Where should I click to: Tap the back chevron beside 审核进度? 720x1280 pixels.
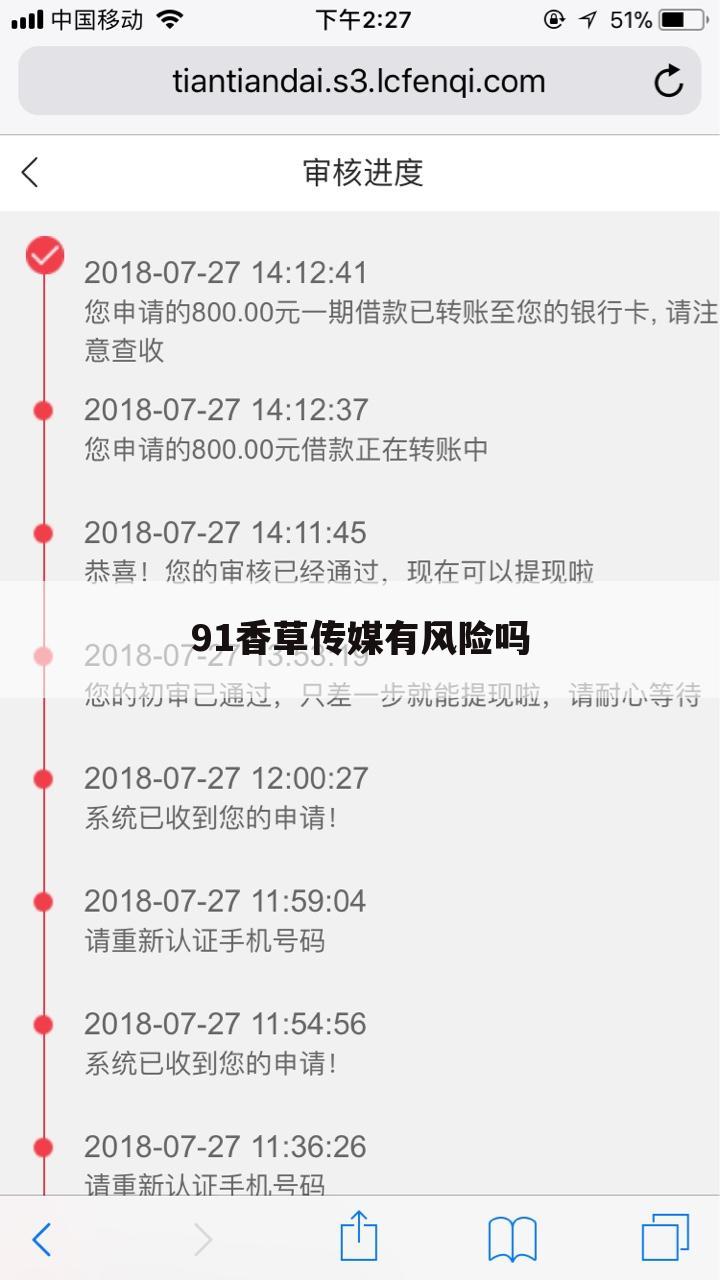click(x=29, y=172)
